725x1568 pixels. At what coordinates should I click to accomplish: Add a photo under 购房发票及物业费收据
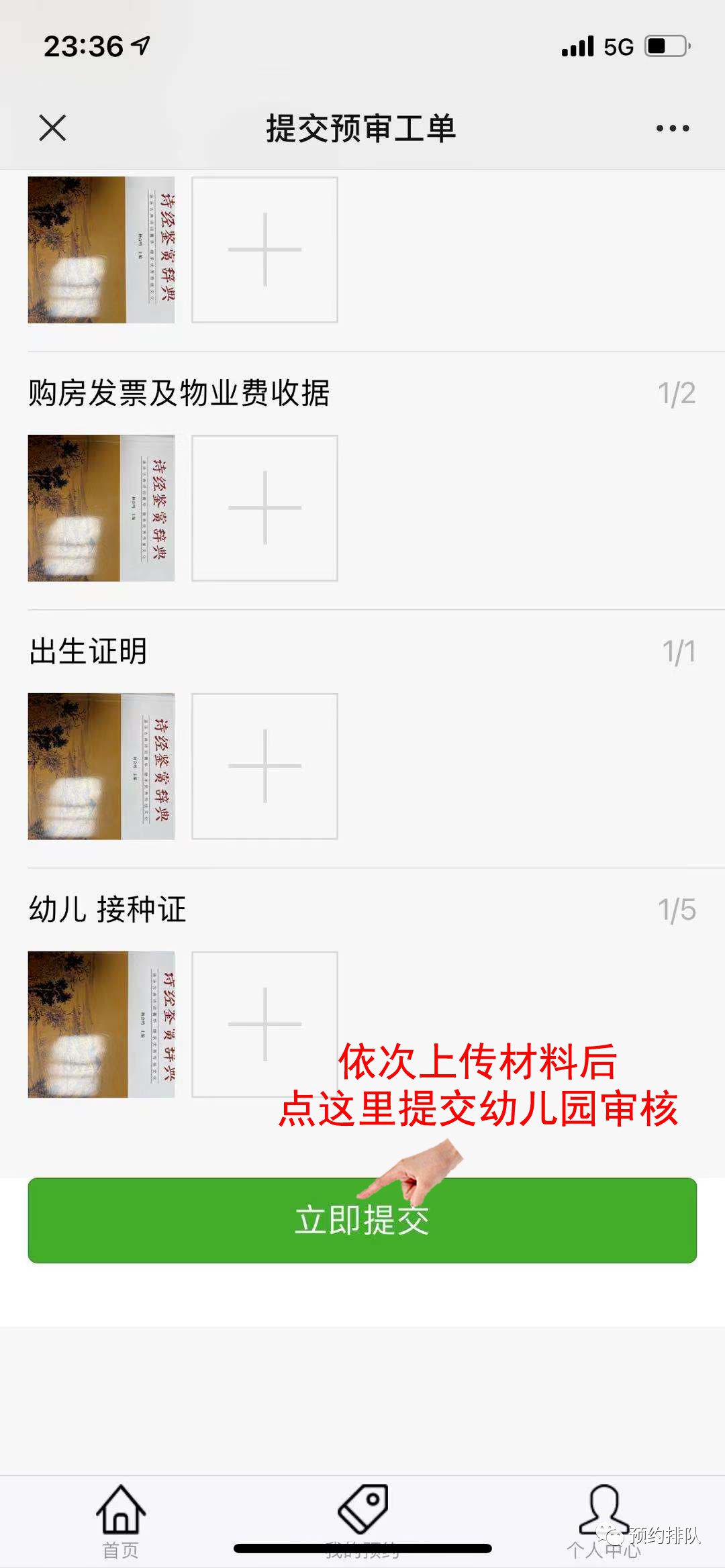click(x=264, y=508)
